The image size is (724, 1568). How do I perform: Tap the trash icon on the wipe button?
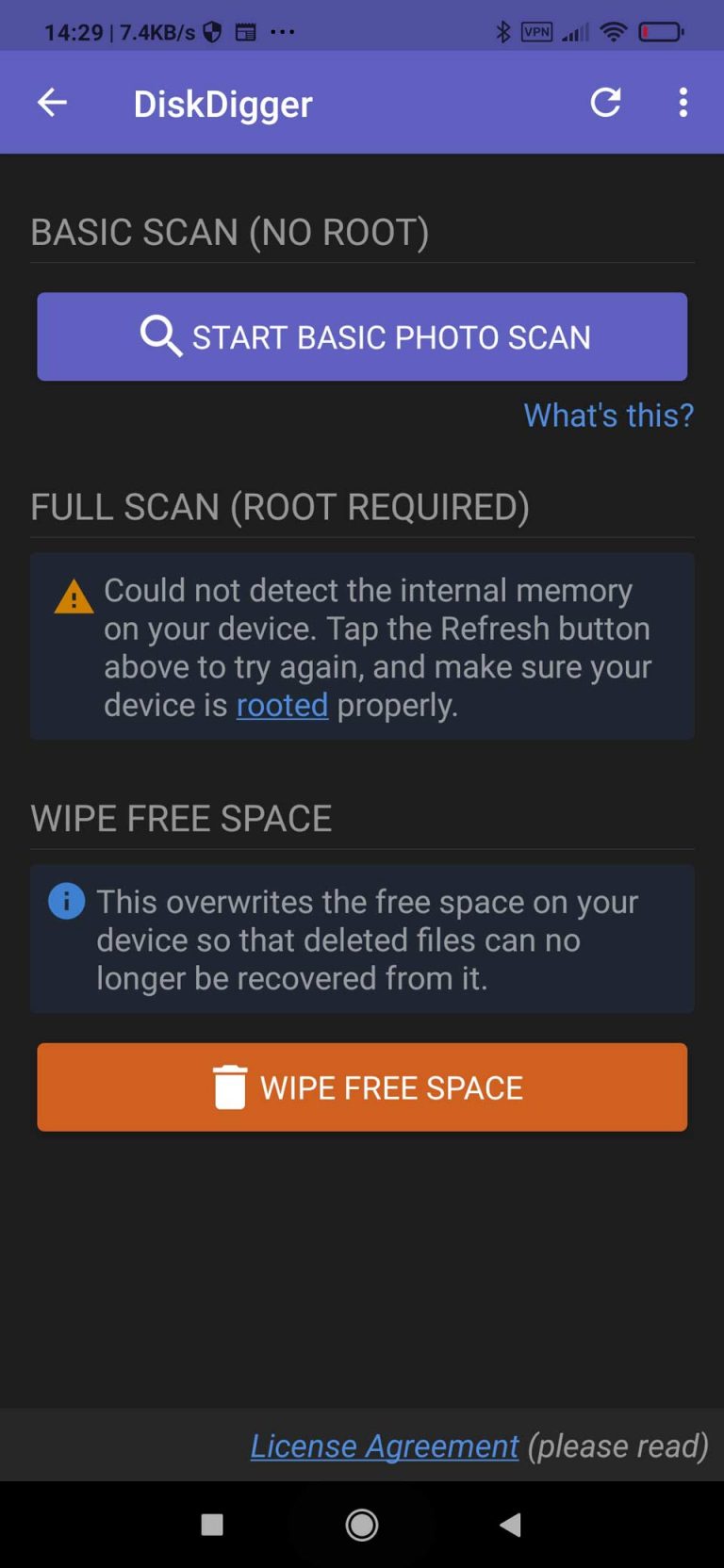click(x=229, y=1086)
